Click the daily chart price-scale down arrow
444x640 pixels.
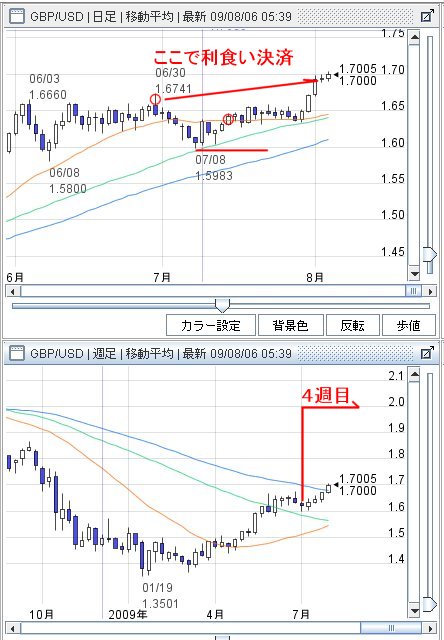(x=414, y=274)
